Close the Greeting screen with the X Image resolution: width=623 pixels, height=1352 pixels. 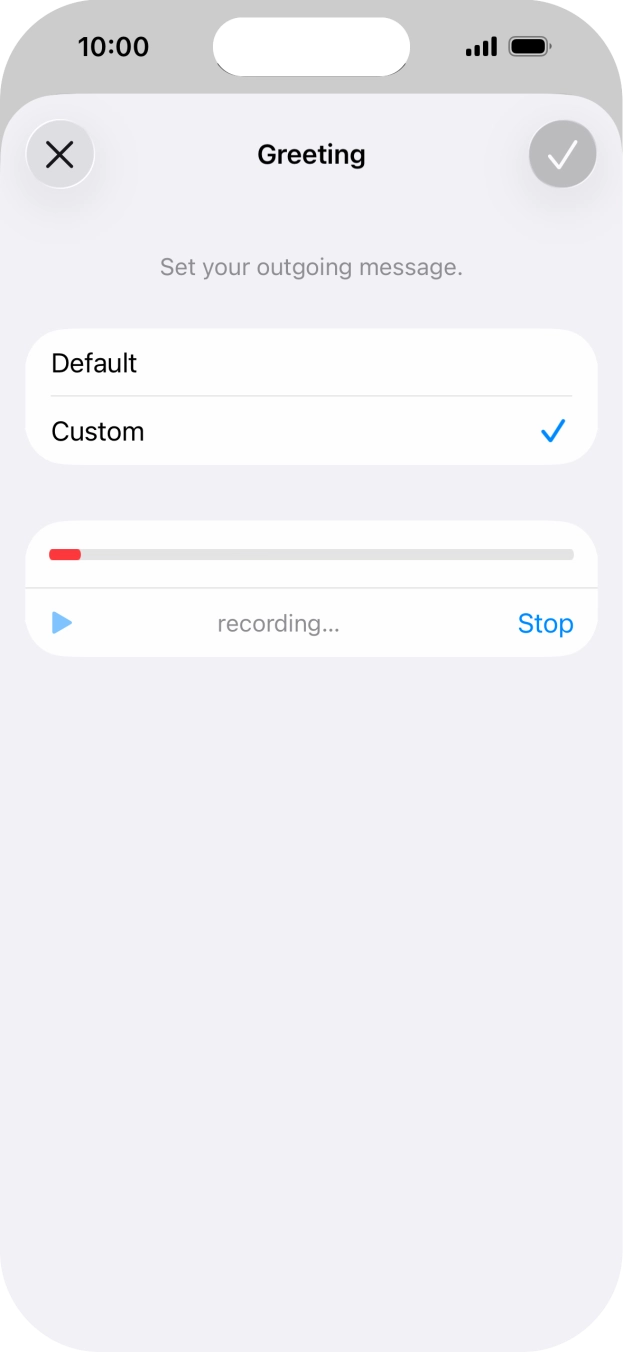60,155
